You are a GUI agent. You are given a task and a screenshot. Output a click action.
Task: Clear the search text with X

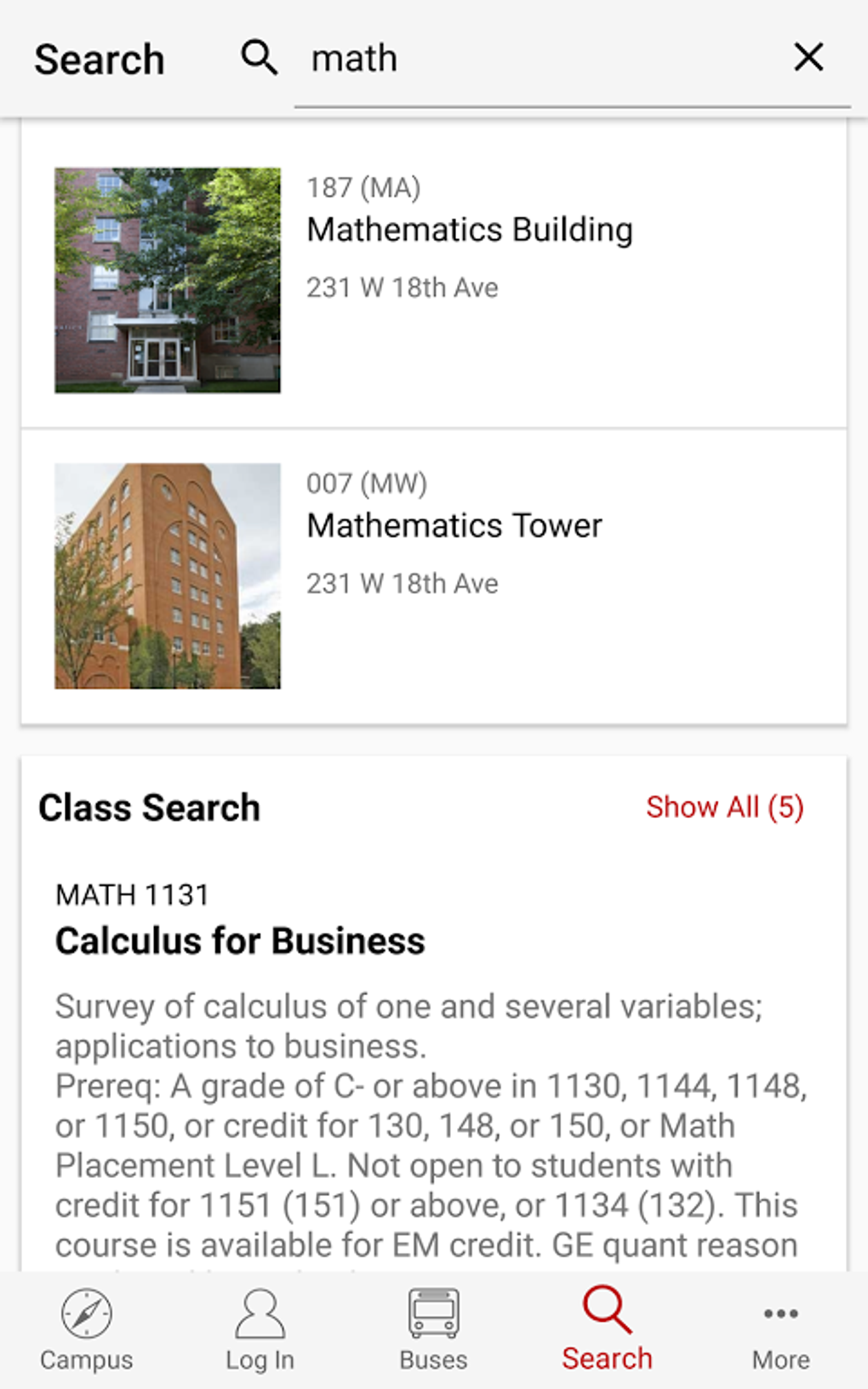click(x=808, y=58)
